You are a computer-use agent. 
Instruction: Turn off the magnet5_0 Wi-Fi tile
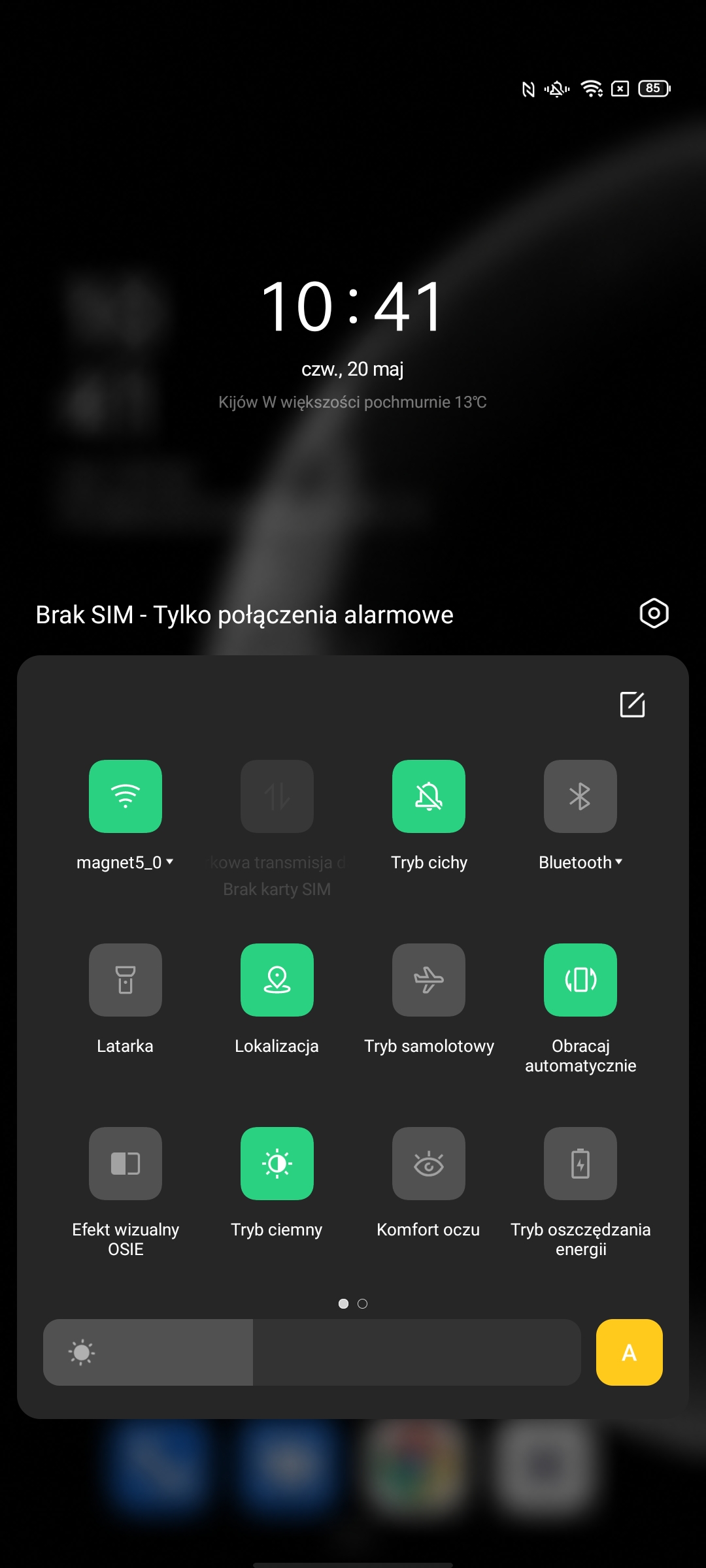pyautogui.click(x=126, y=796)
